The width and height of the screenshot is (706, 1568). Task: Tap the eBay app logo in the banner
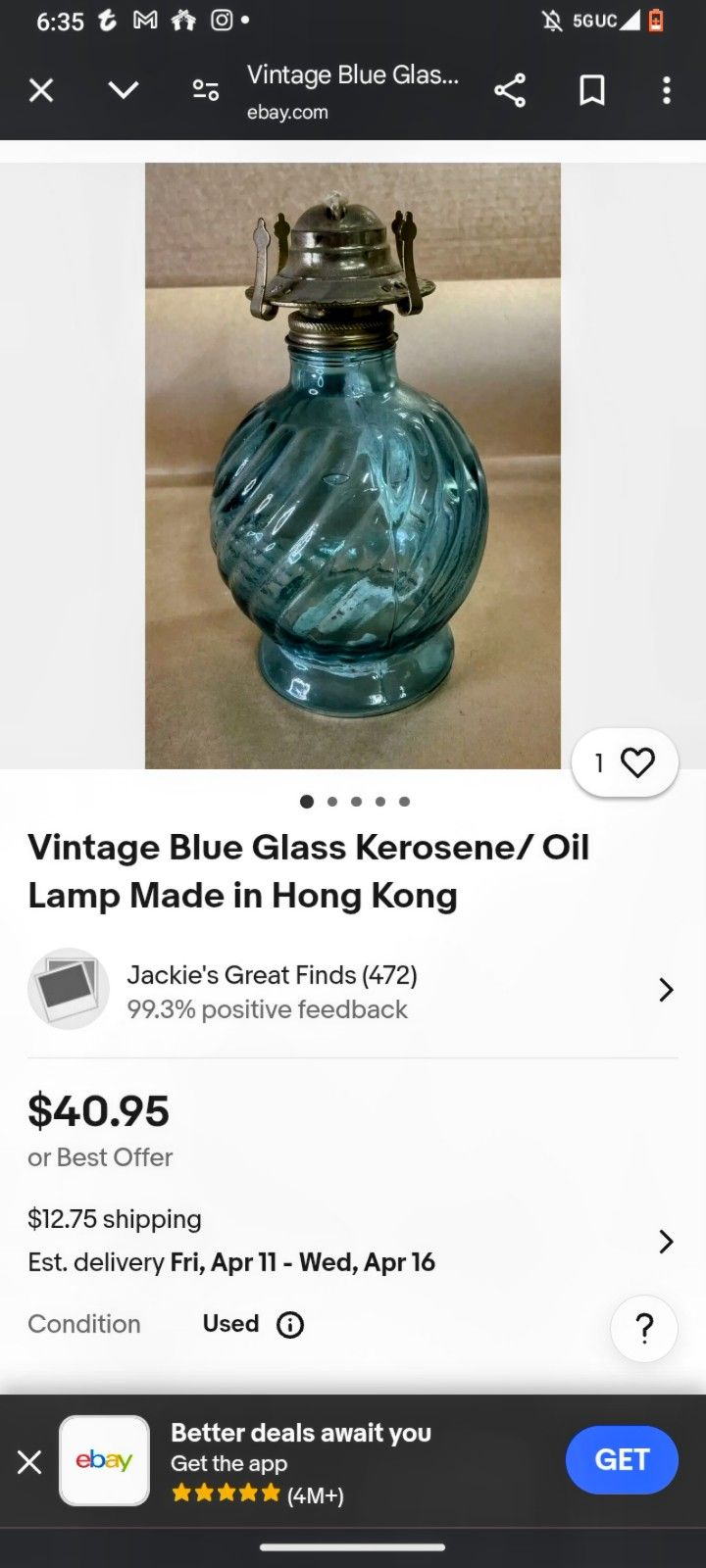point(104,1460)
